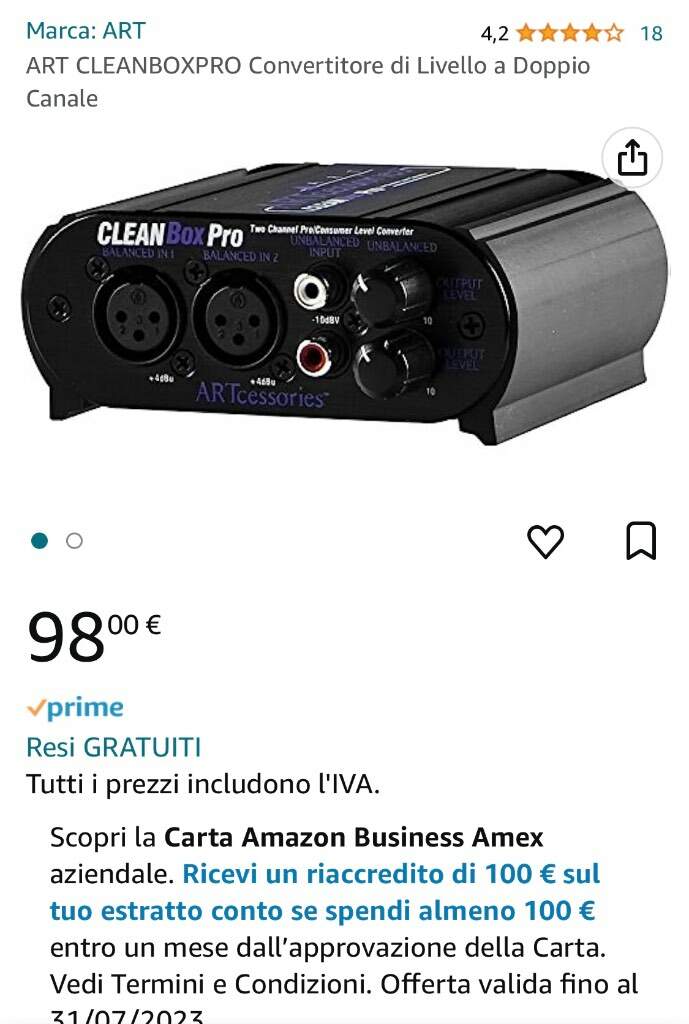Show the second product image dot
The height and width of the screenshot is (1024, 689).
point(74,541)
